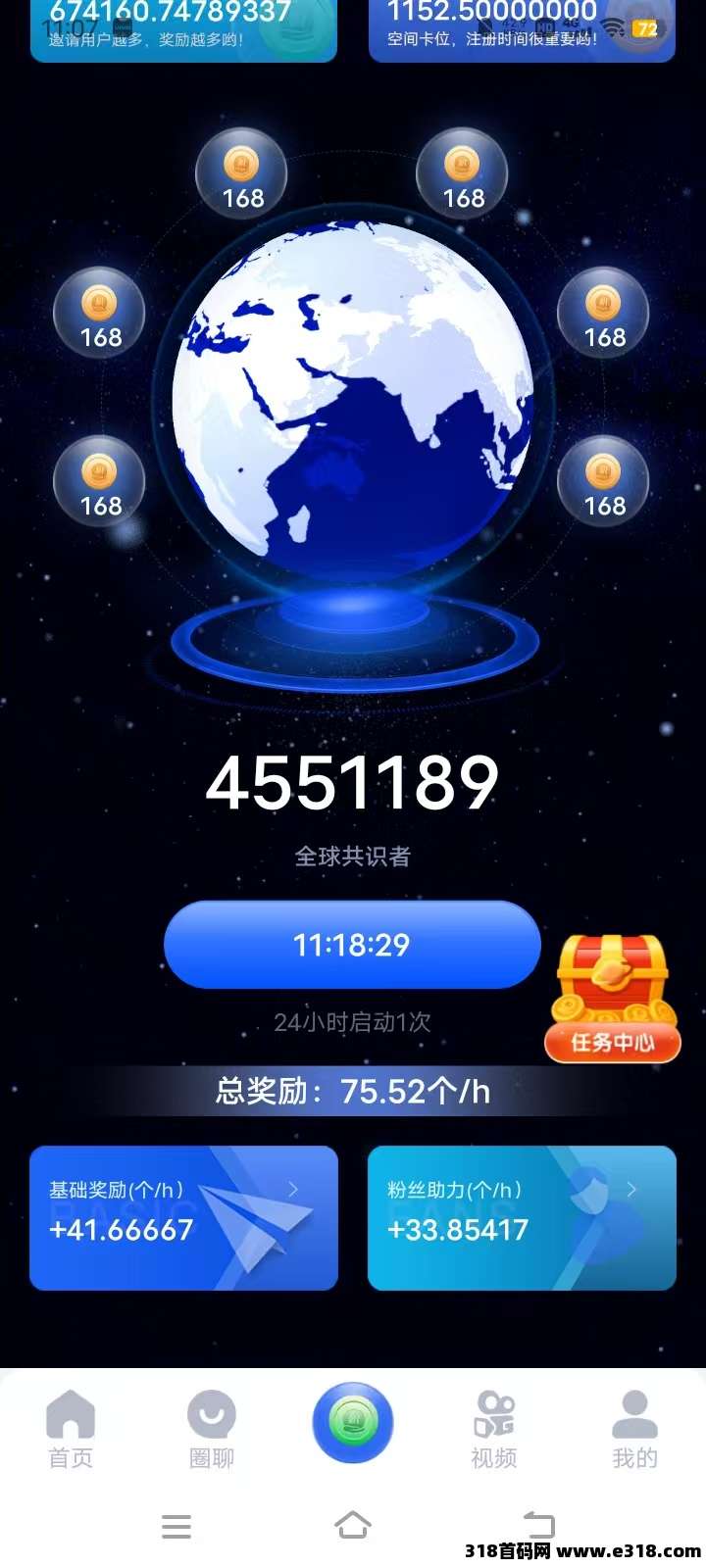This screenshot has width=706, height=1568.
Task: Open the 空间卡位 card
Action: 522,29
